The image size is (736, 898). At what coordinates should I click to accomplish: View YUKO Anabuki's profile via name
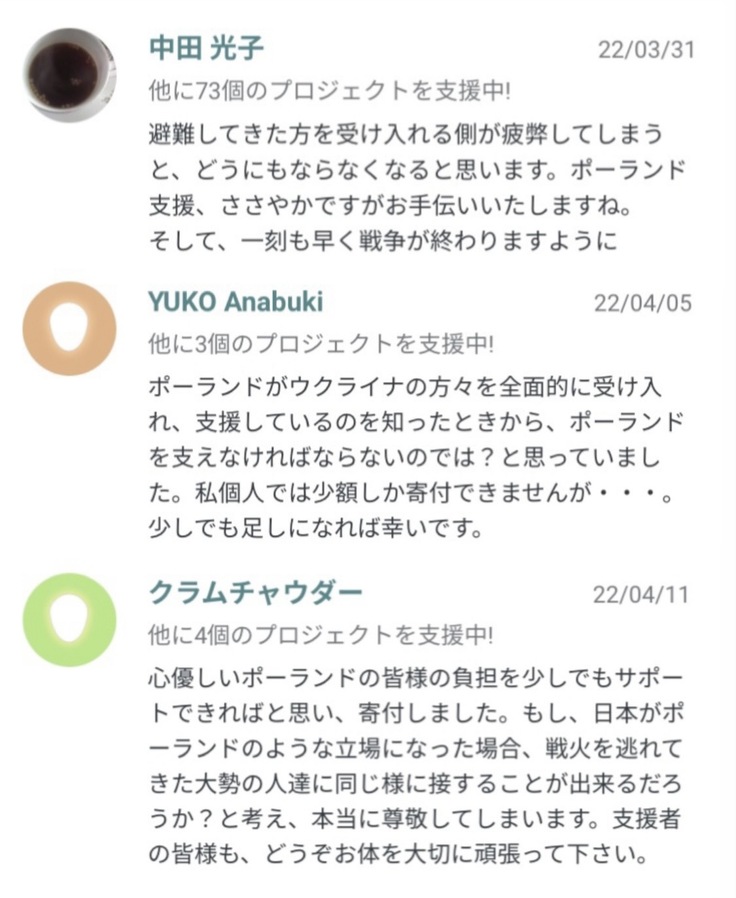tap(235, 303)
